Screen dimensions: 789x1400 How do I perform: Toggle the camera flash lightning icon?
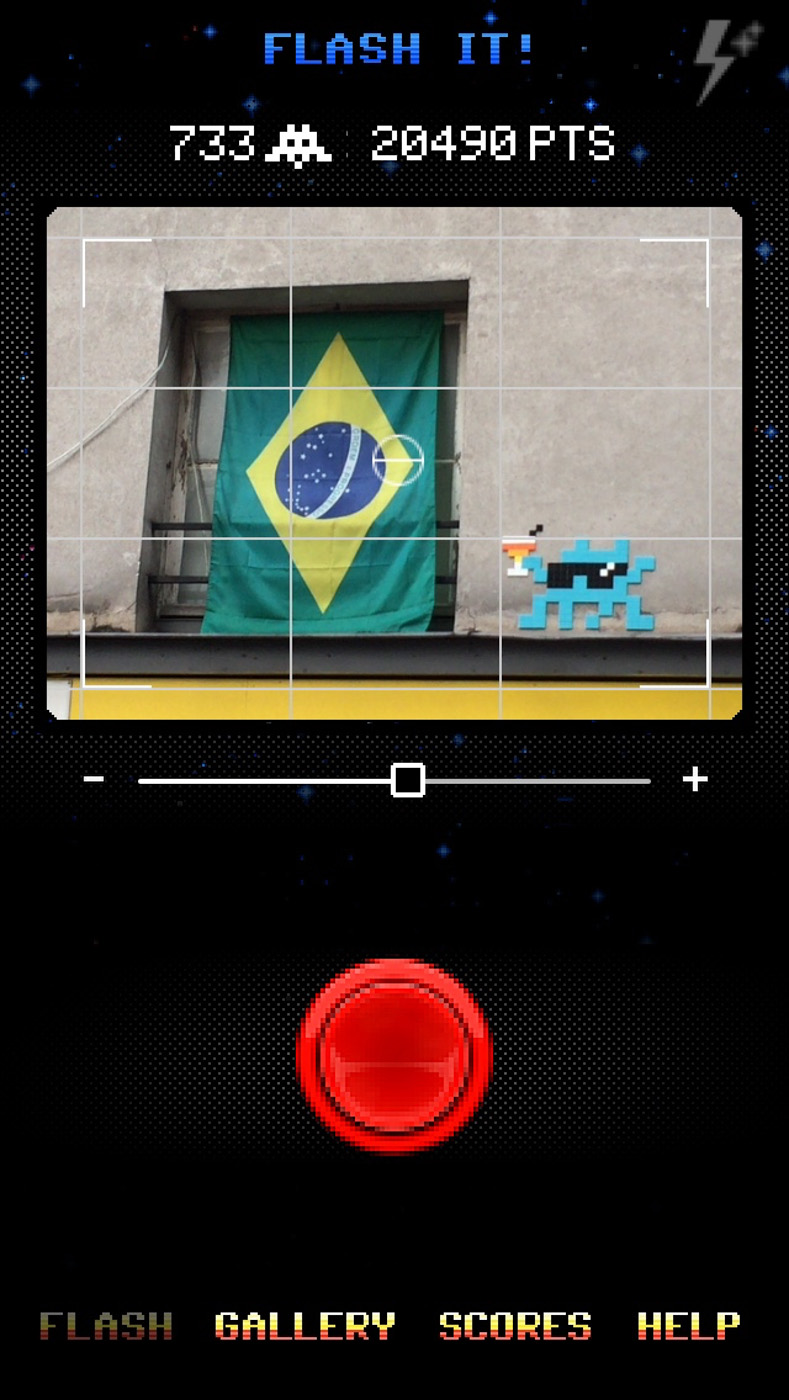729,60
